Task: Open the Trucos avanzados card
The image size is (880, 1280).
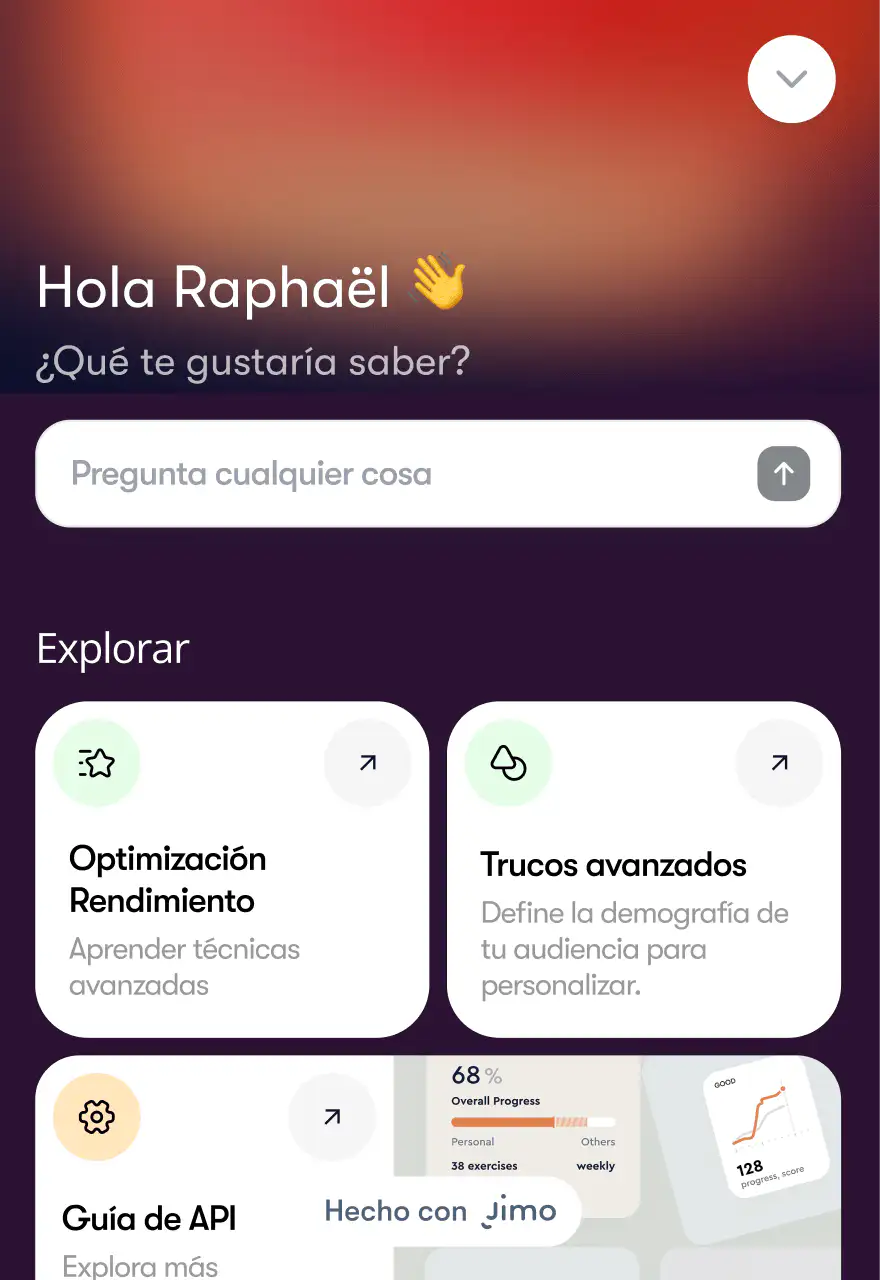Action: point(643,868)
